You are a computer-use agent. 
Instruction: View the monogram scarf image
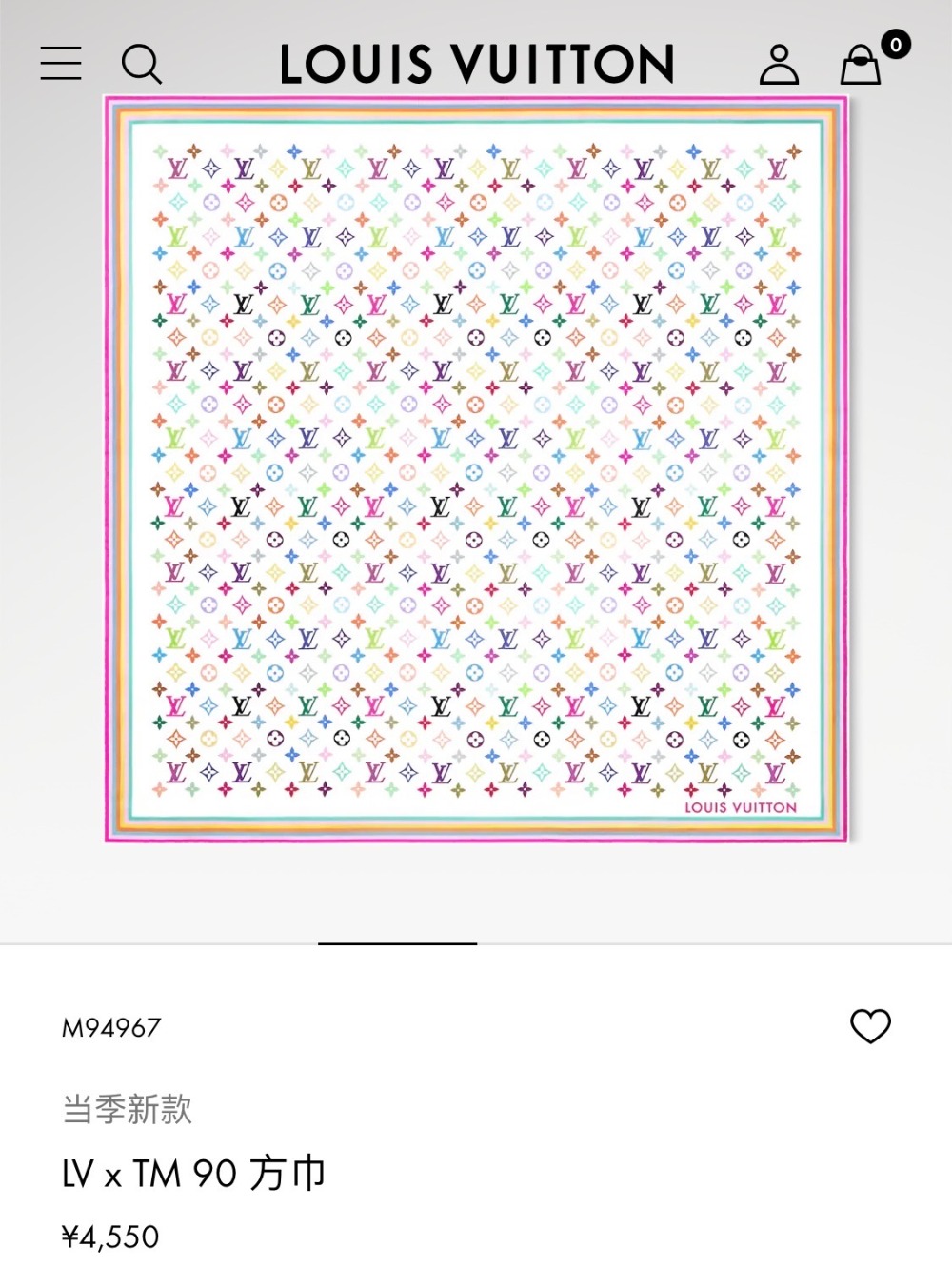(x=475, y=469)
